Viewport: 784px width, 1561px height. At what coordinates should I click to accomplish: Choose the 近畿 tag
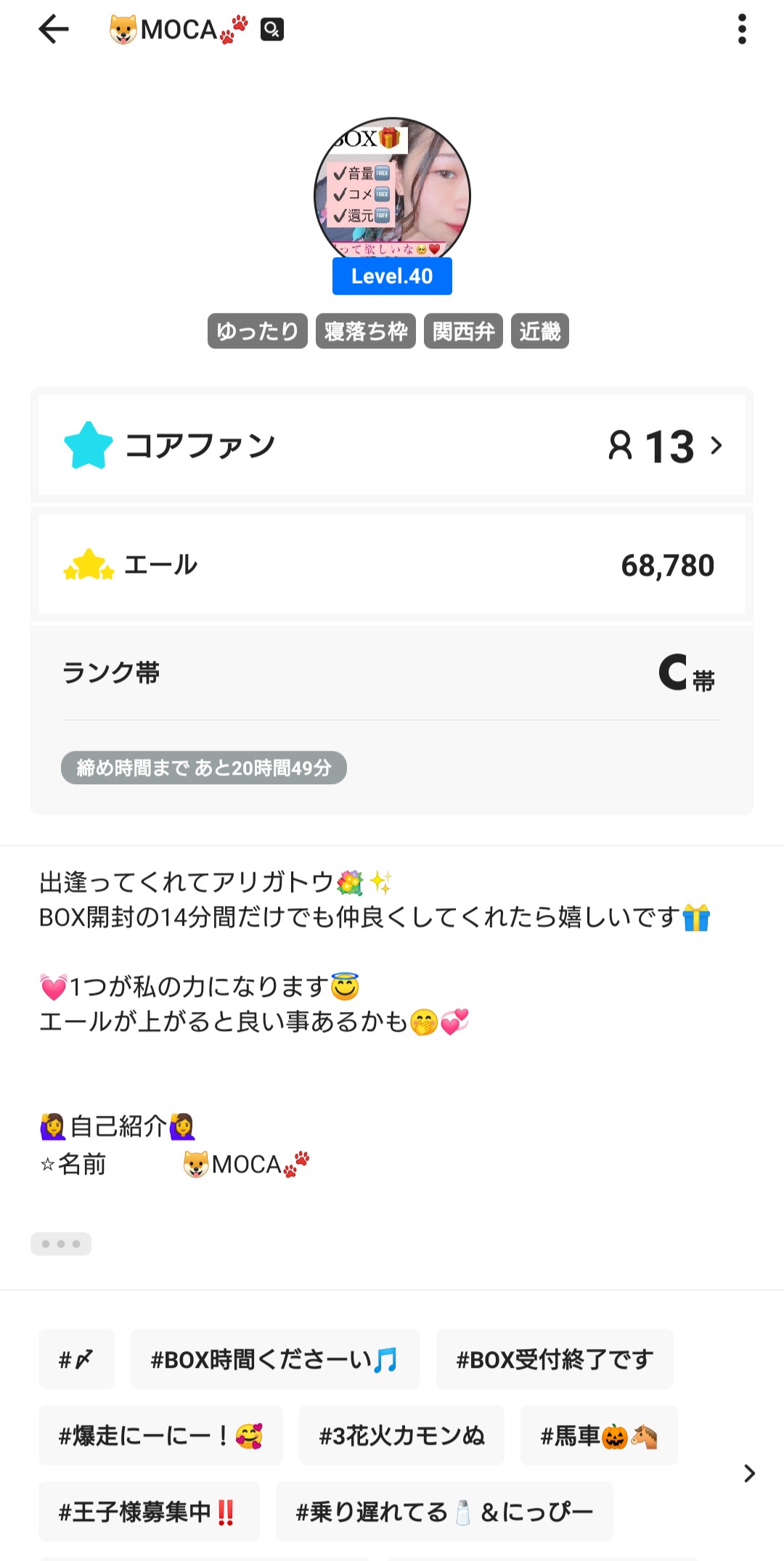click(x=540, y=331)
